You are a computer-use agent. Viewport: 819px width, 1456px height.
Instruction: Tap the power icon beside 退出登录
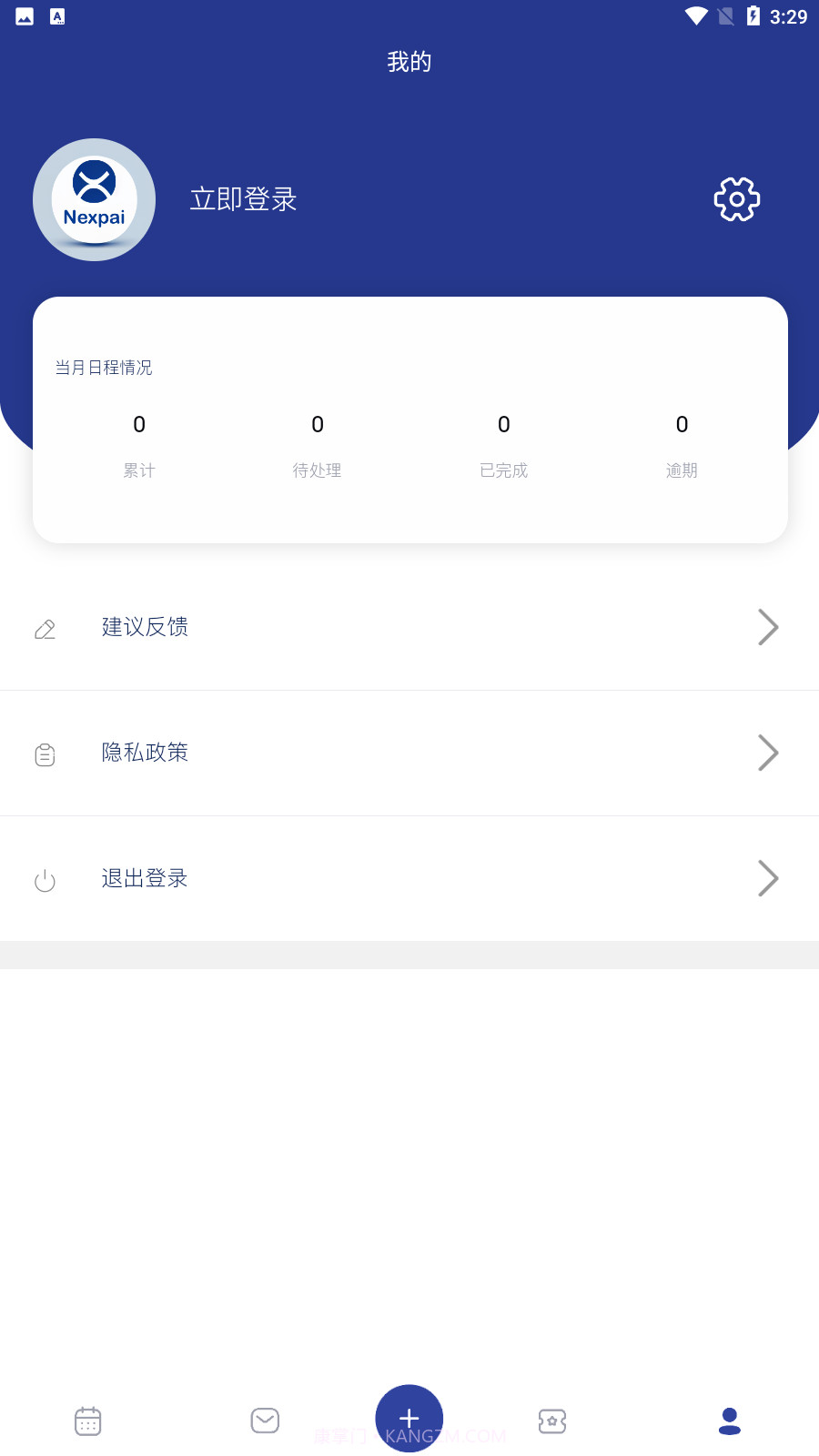tap(45, 879)
